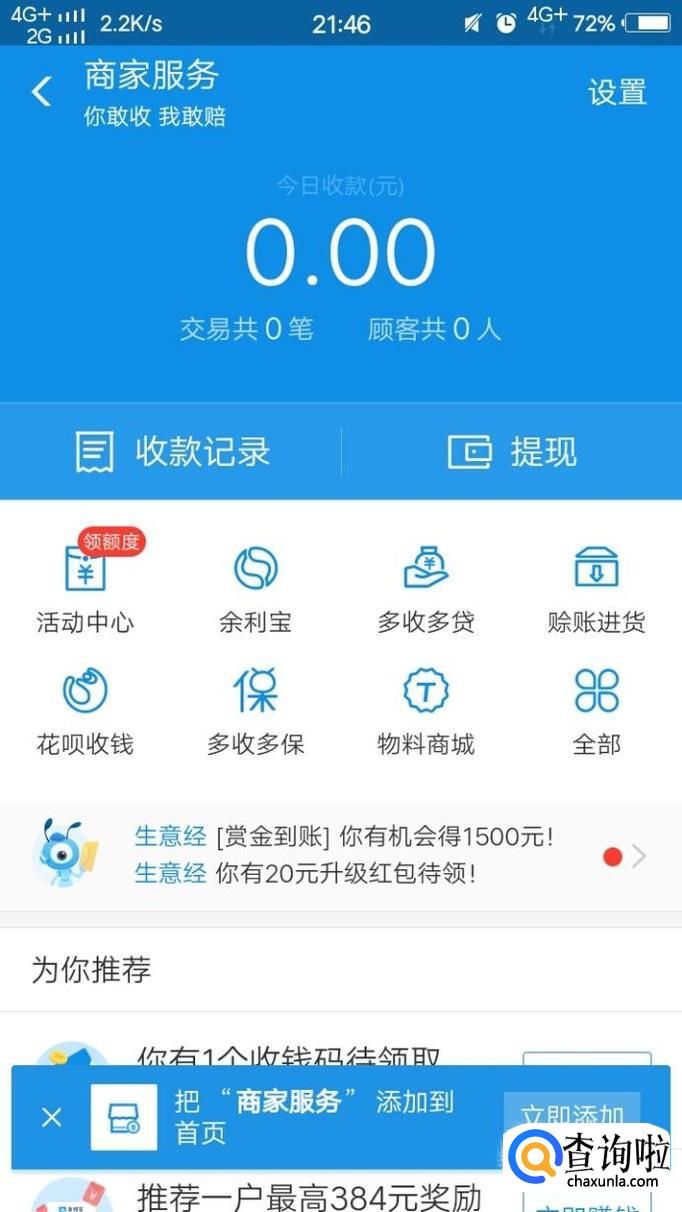Tap 立即添加 to add 商家服务 to homepage
682x1212 pixels.
pyautogui.click(x=572, y=1117)
